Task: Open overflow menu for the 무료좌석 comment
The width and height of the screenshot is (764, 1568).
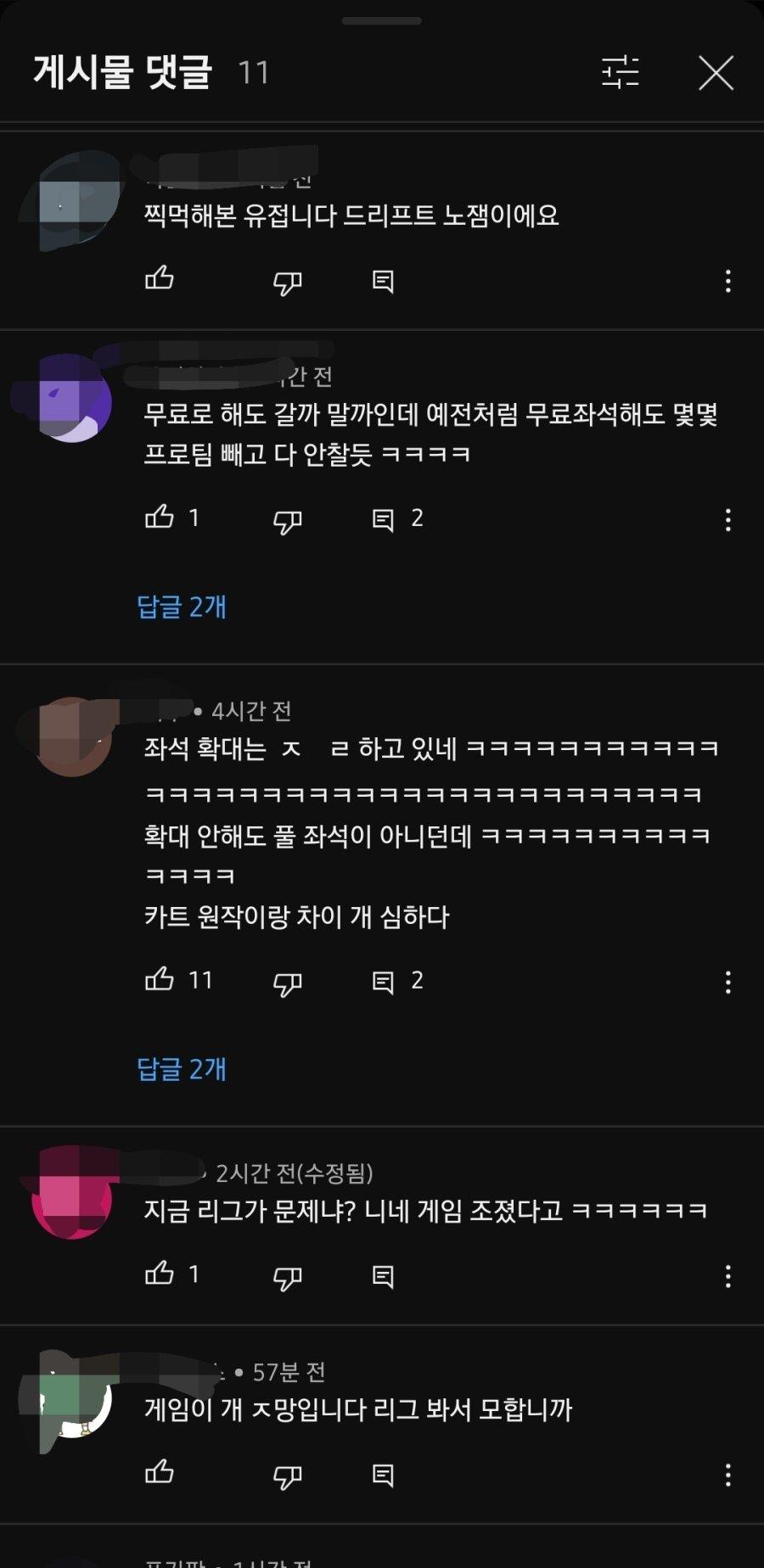Action: pyautogui.click(x=727, y=520)
